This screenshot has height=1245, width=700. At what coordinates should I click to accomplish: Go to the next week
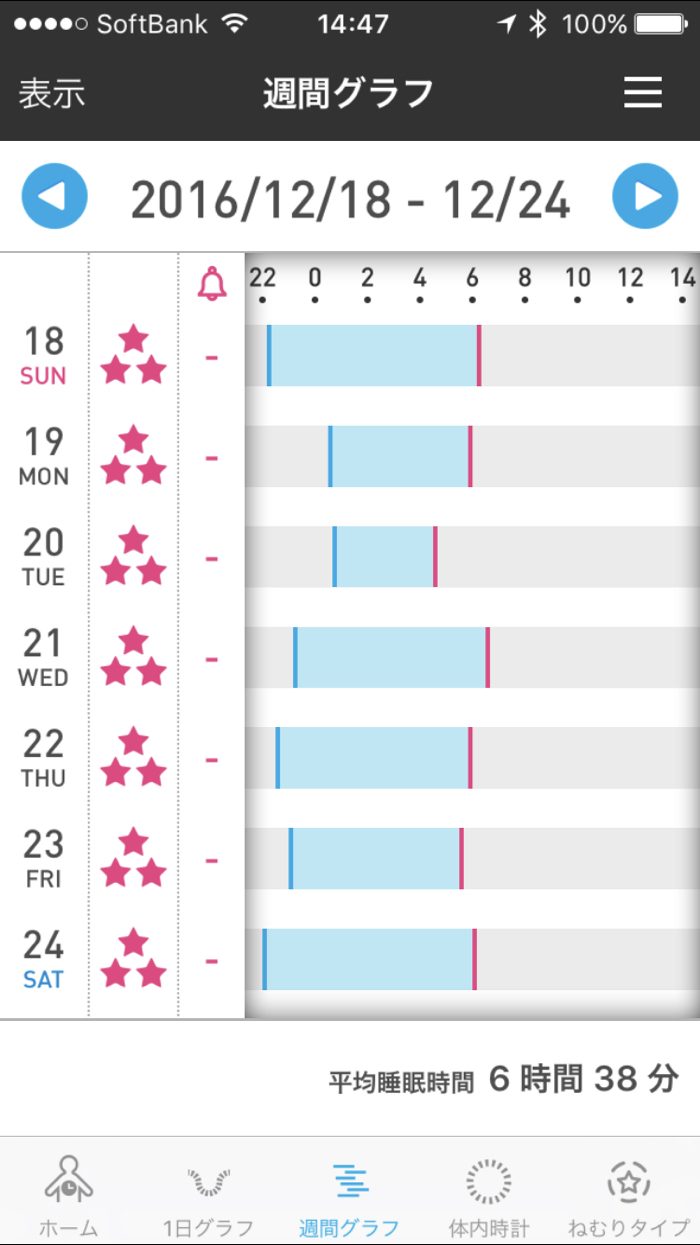click(644, 197)
